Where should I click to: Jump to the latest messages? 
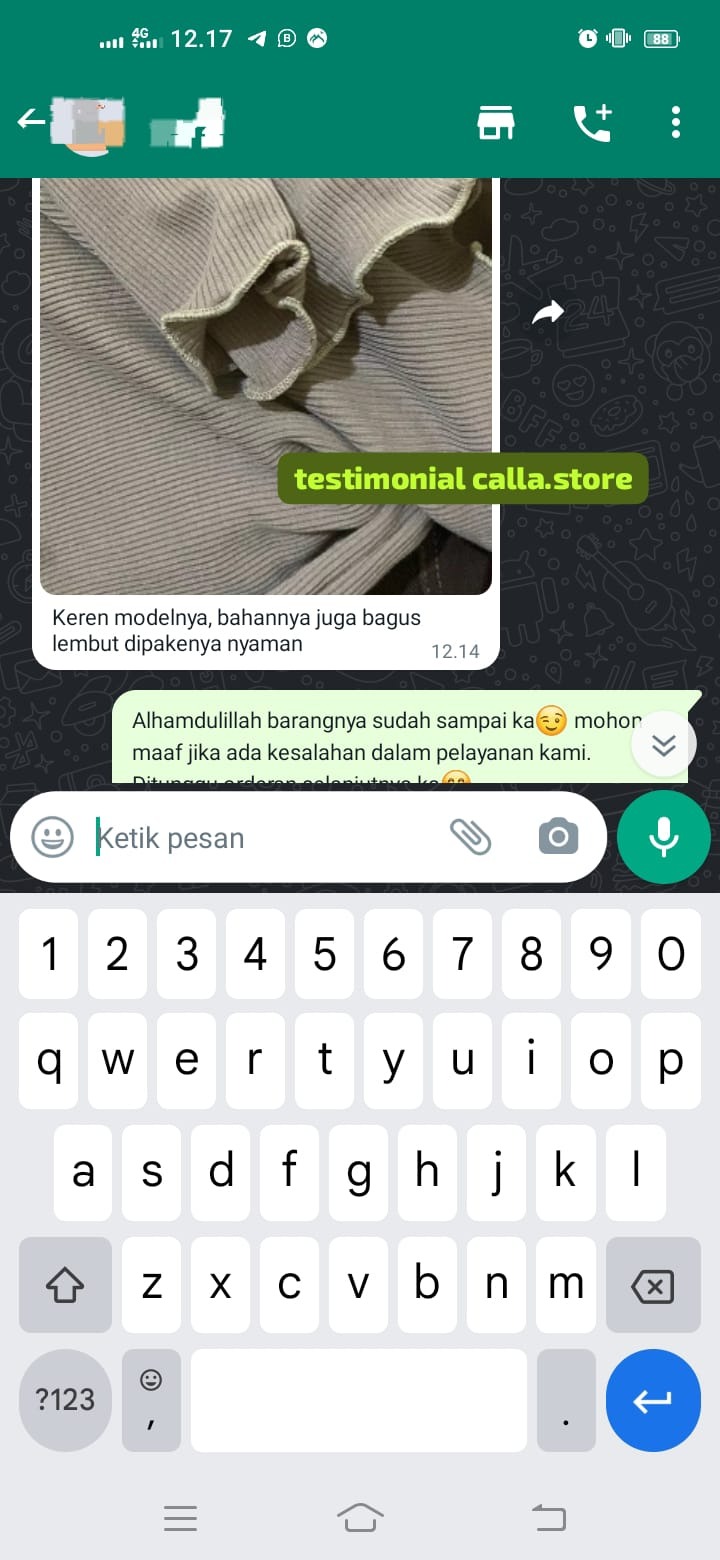coord(663,745)
